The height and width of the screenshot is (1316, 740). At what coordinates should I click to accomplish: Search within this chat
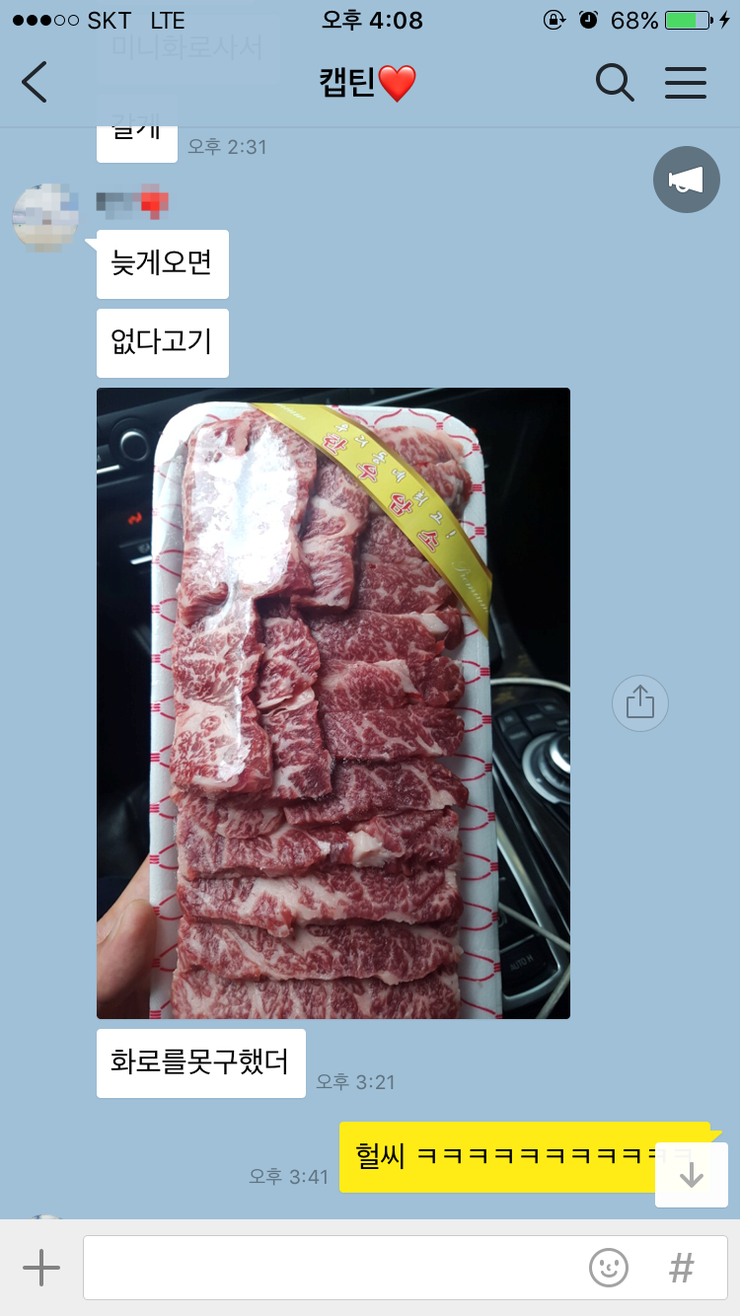[x=614, y=82]
